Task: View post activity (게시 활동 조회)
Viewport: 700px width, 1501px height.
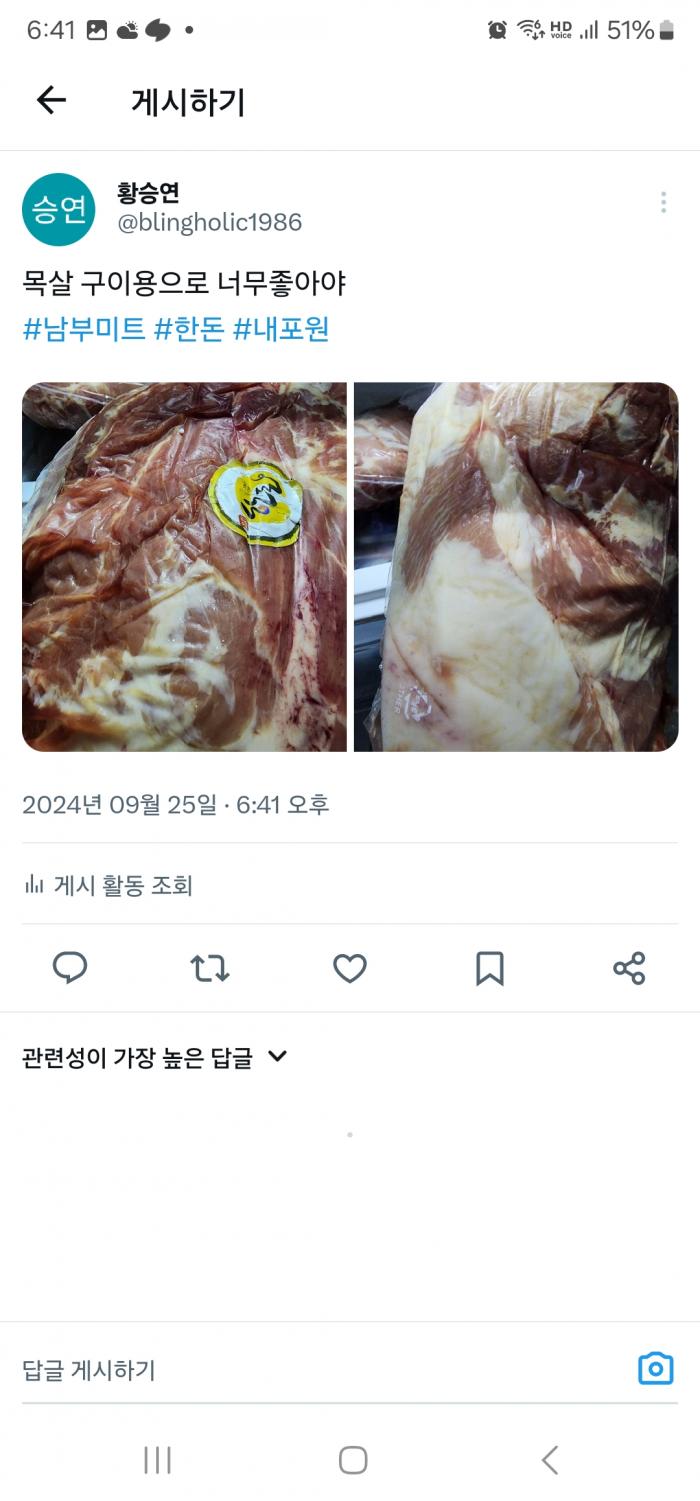Action: 108,885
